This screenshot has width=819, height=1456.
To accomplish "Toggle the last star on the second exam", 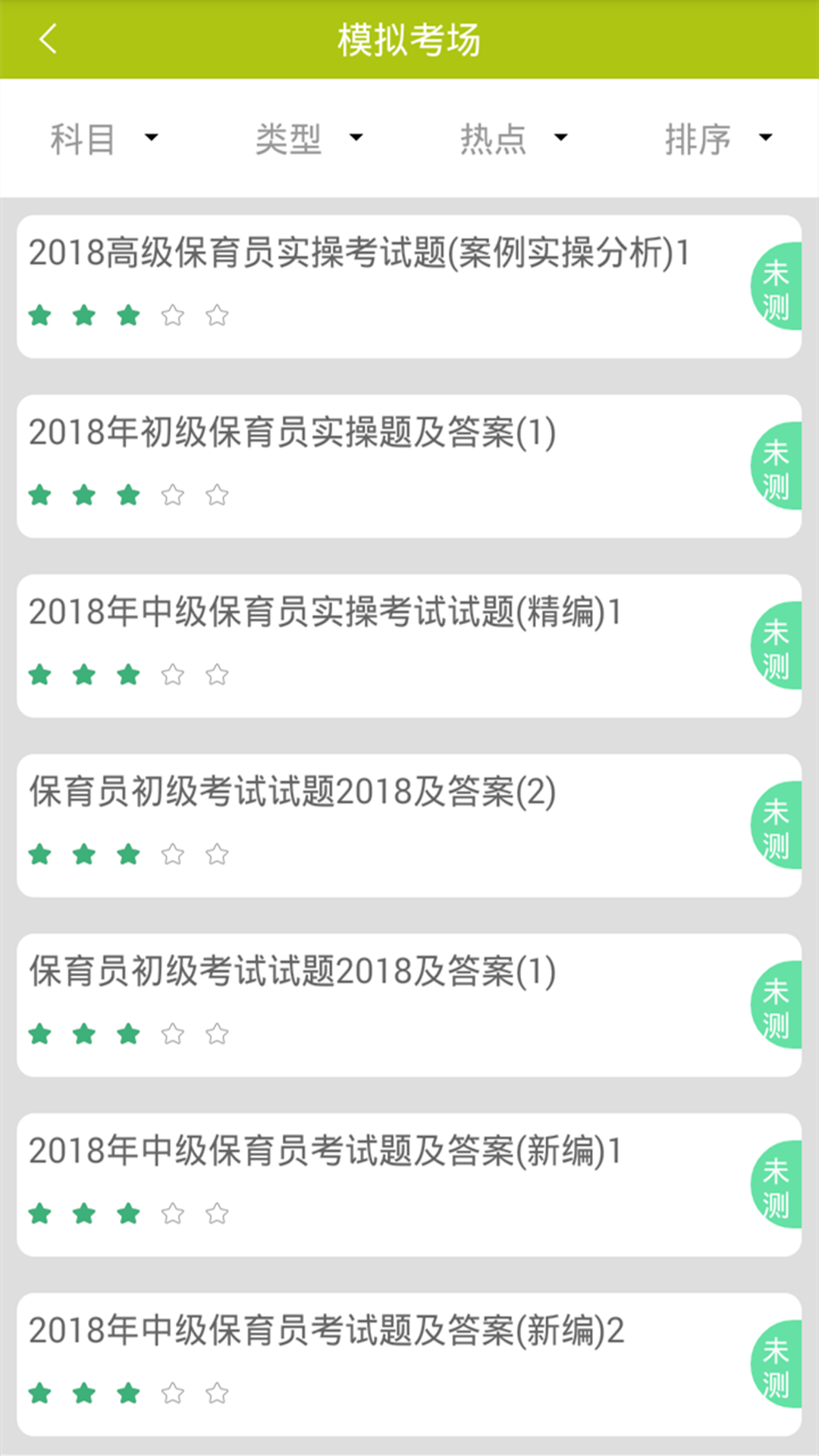I will (217, 494).
